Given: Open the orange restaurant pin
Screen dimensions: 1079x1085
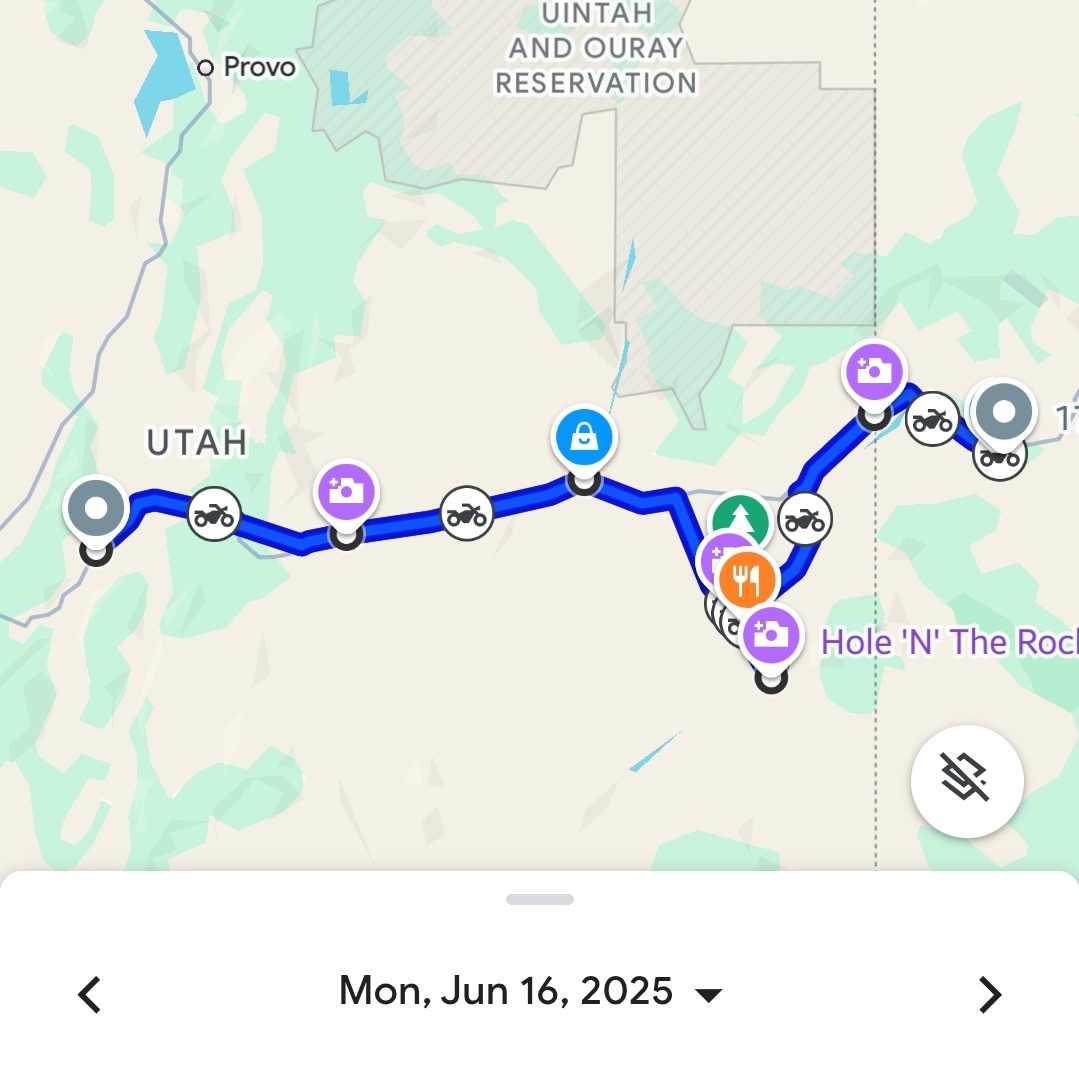Looking at the screenshot, I should click(x=747, y=578).
